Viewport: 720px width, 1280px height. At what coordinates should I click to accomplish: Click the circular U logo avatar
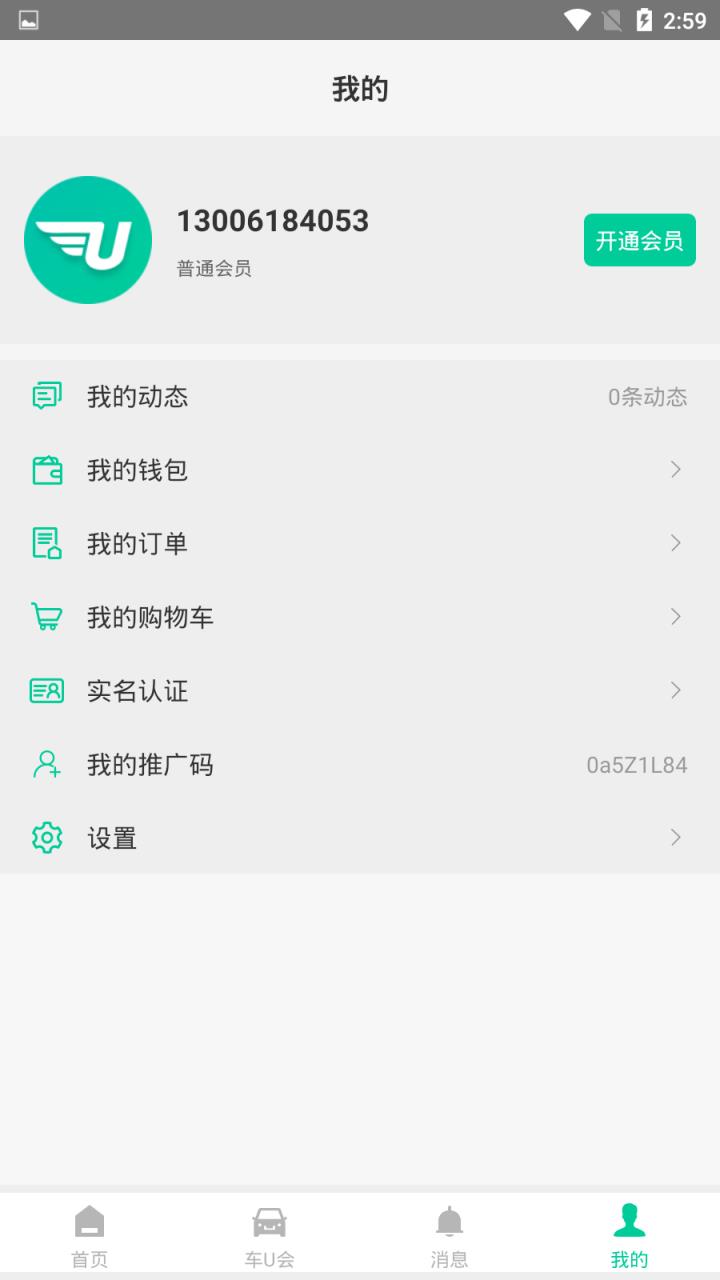click(x=88, y=240)
